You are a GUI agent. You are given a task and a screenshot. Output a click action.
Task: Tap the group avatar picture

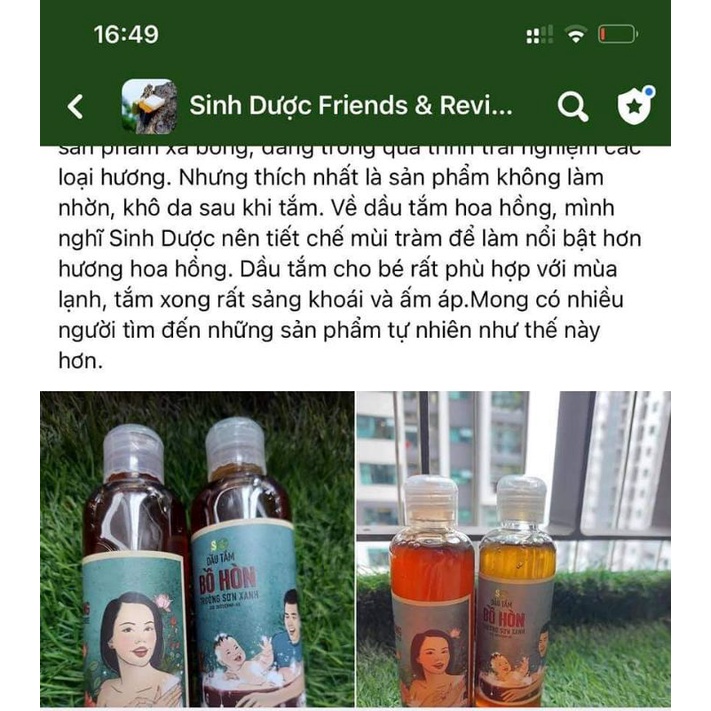click(149, 106)
